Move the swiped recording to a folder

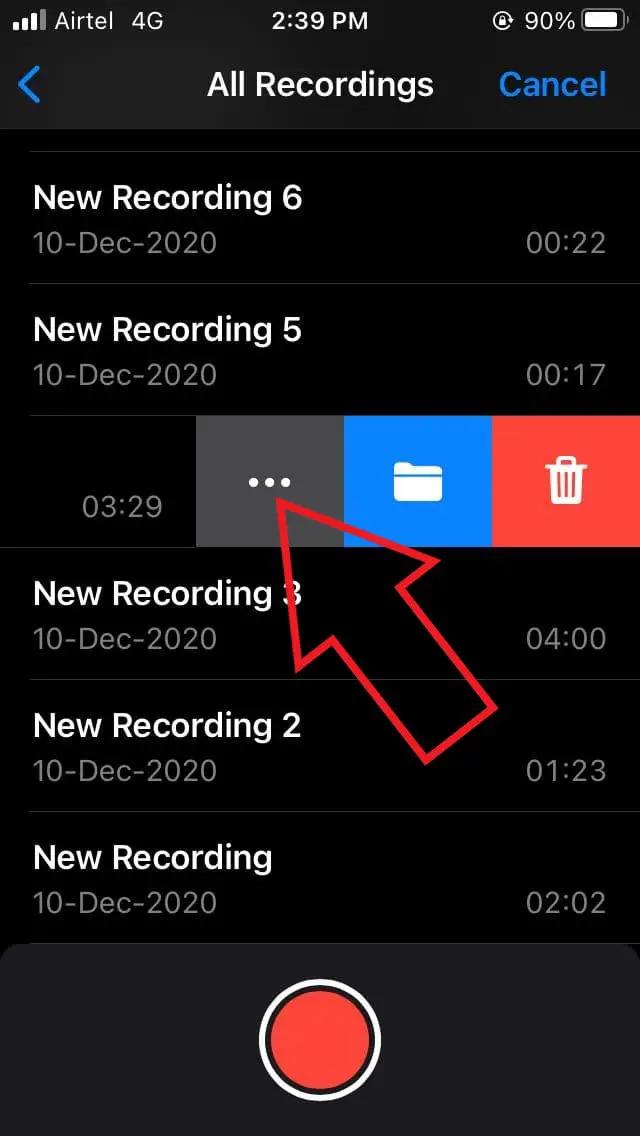(417, 482)
